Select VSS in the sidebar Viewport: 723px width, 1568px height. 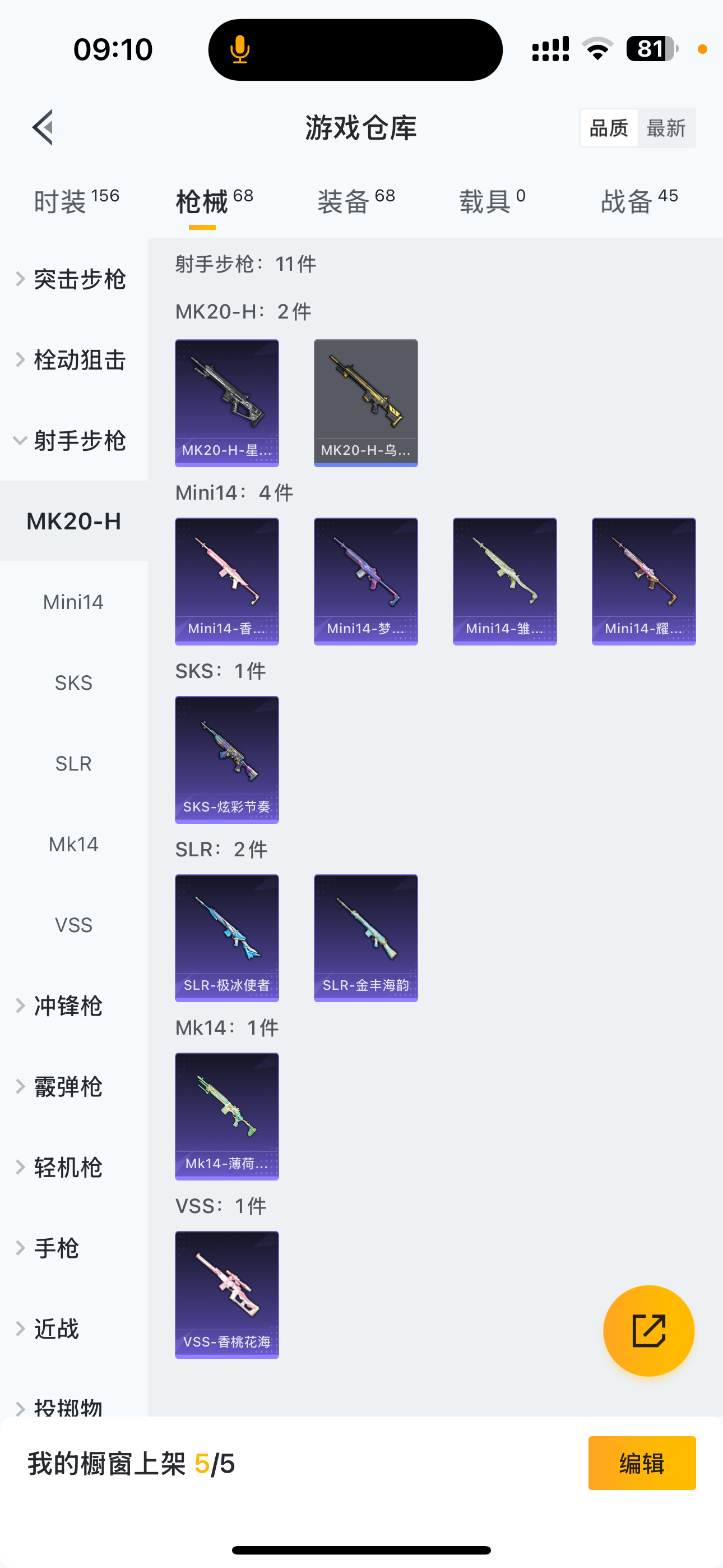tap(73, 925)
